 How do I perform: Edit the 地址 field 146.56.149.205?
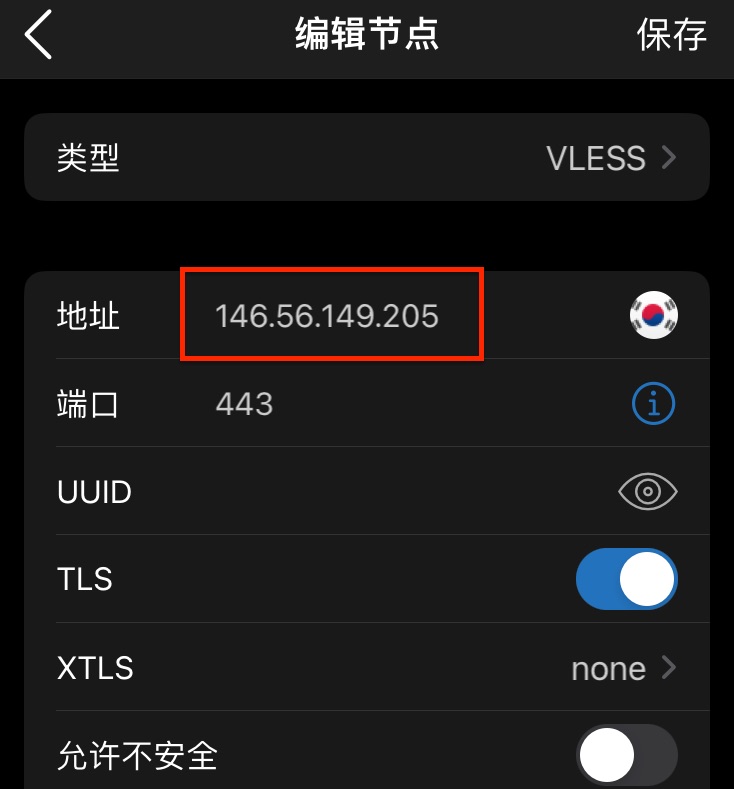tap(327, 317)
